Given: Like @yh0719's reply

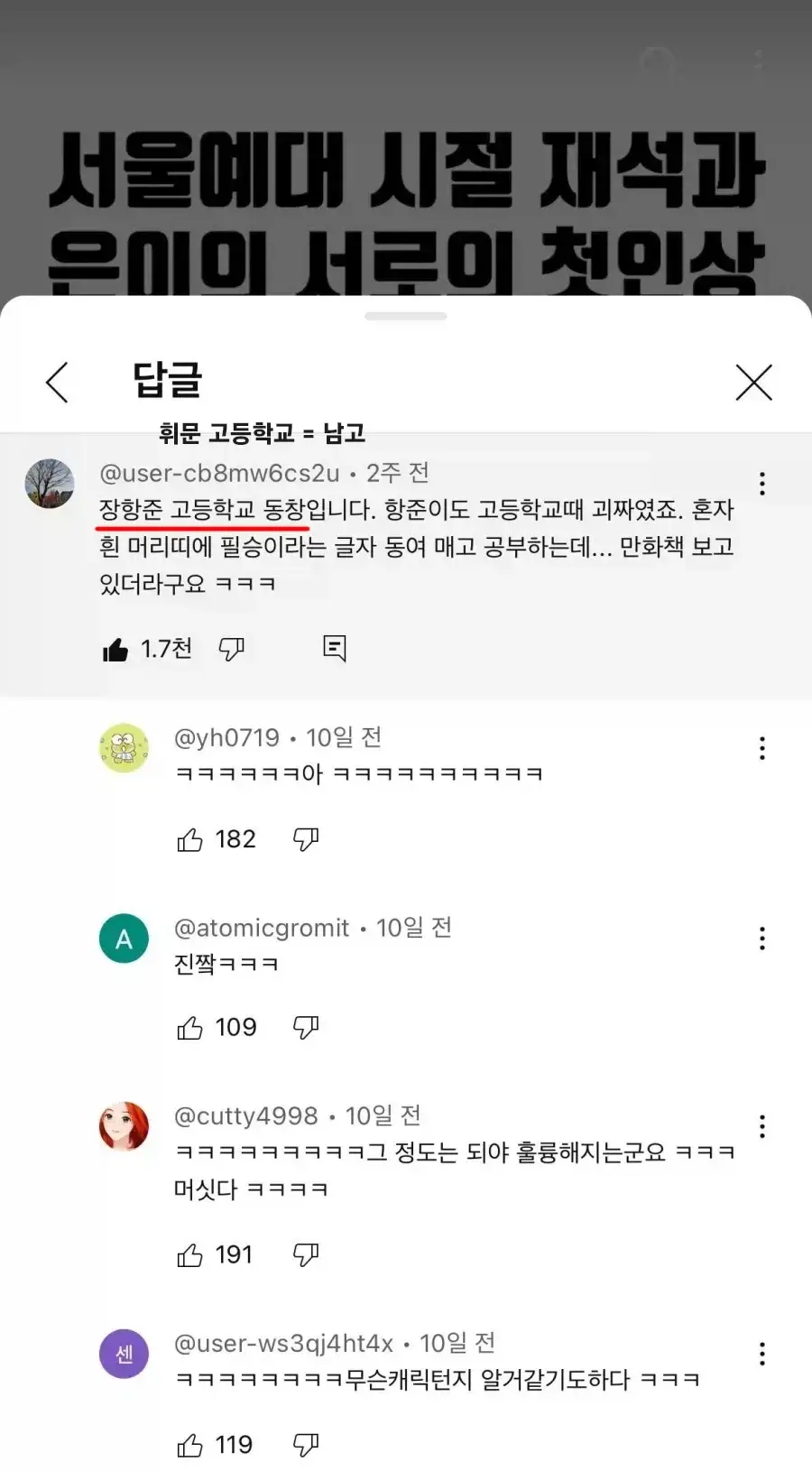Looking at the screenshot, I should tap(190, 839).
